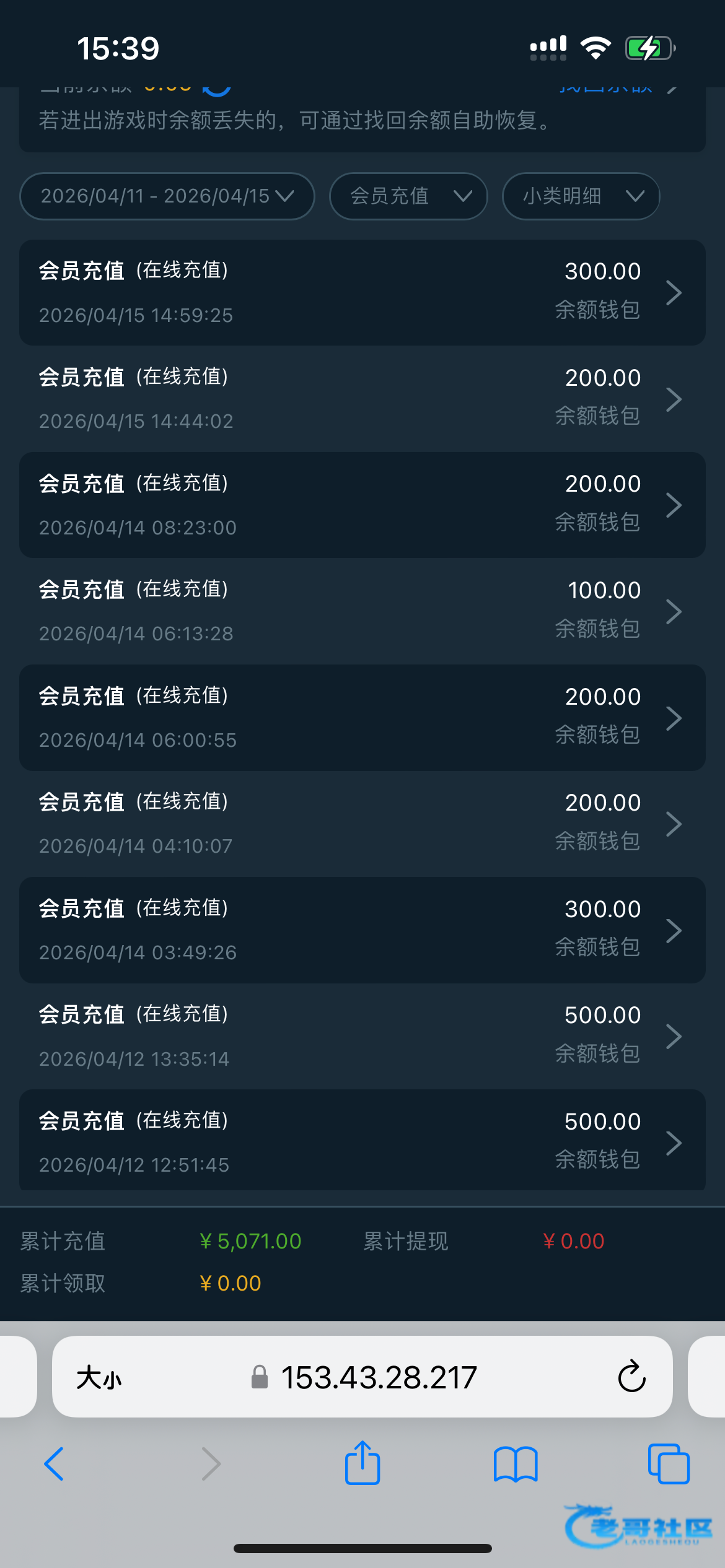Expand the 会员充值 type filter
The width and height of the screenshot is (725, 1568).
pos(408,196)
